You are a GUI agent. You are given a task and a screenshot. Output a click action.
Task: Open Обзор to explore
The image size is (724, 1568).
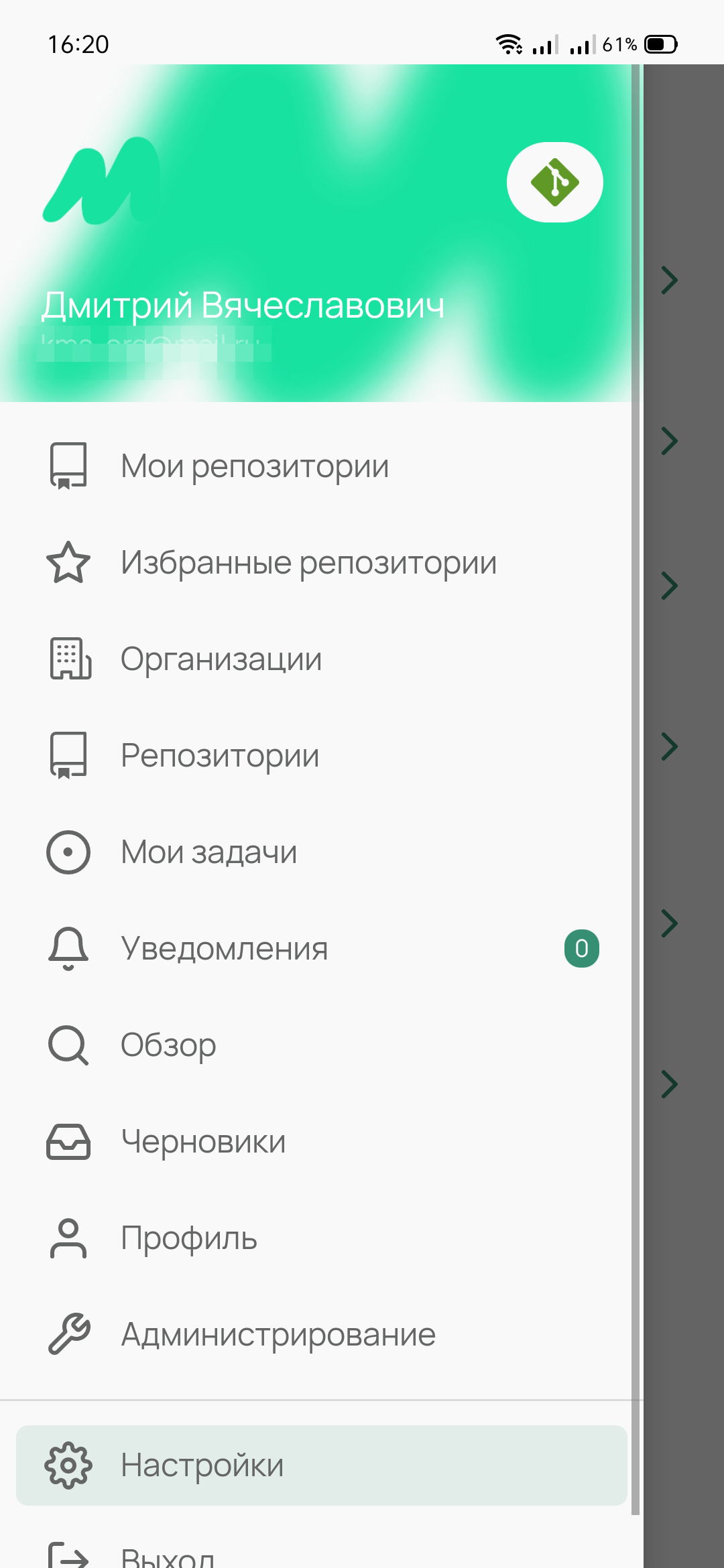point(168,1045)
